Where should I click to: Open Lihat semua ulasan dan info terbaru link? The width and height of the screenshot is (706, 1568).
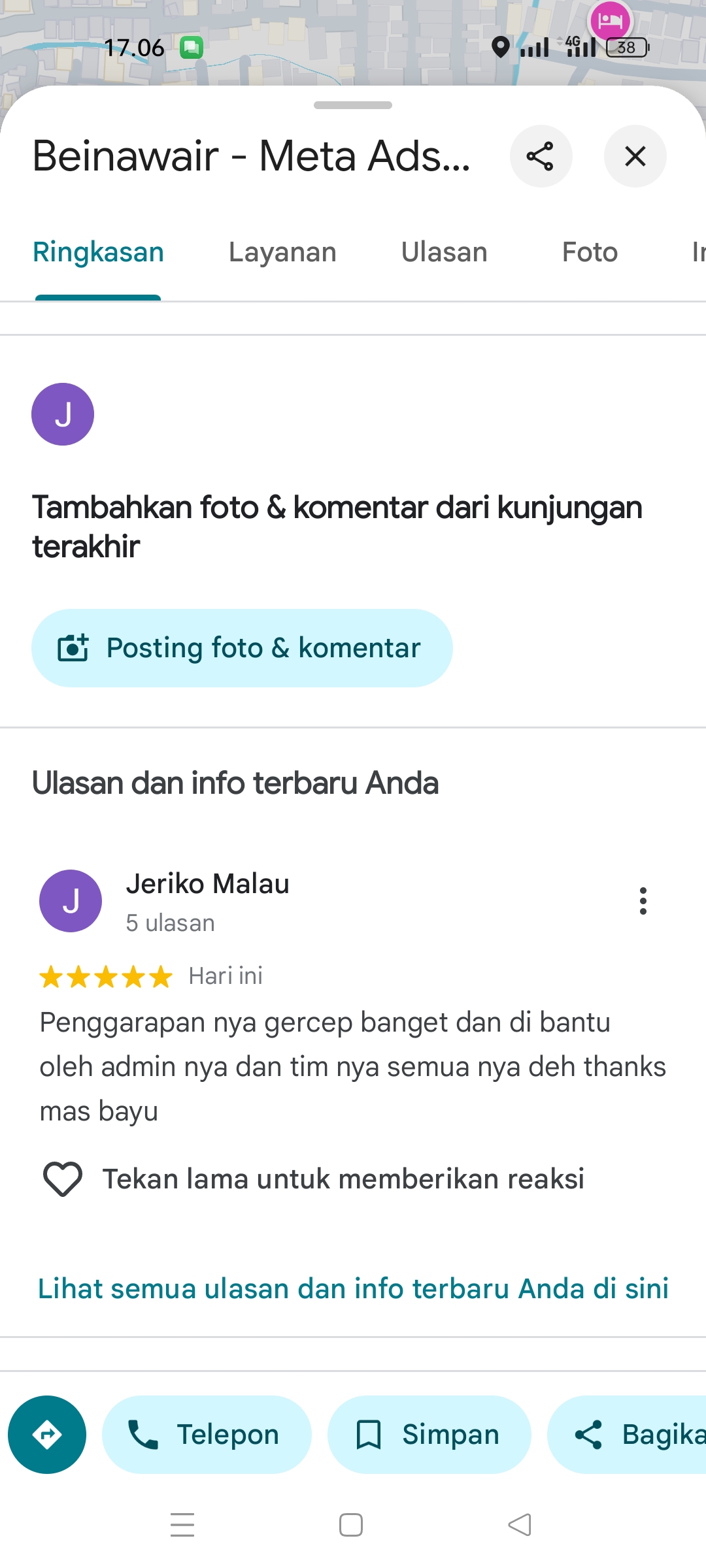tap(353, 1289)
